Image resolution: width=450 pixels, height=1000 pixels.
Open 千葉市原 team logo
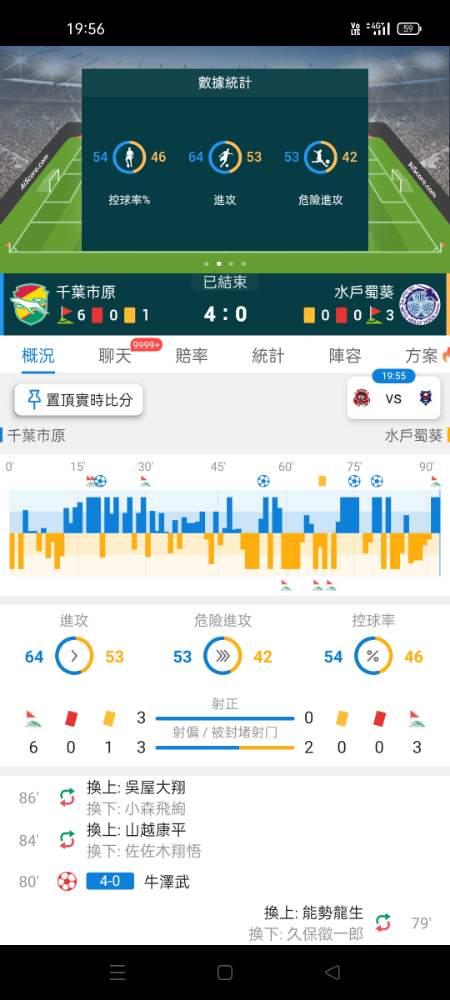31,304
